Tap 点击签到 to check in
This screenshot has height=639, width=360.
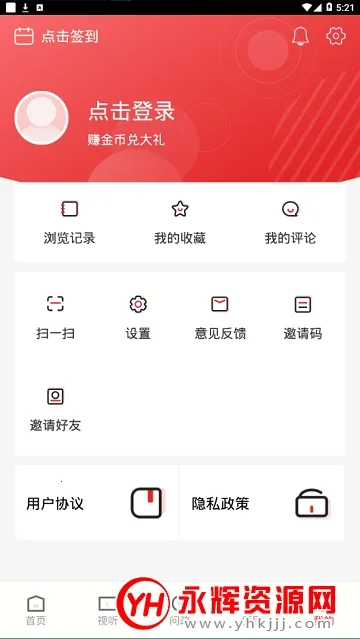[56, 37]
